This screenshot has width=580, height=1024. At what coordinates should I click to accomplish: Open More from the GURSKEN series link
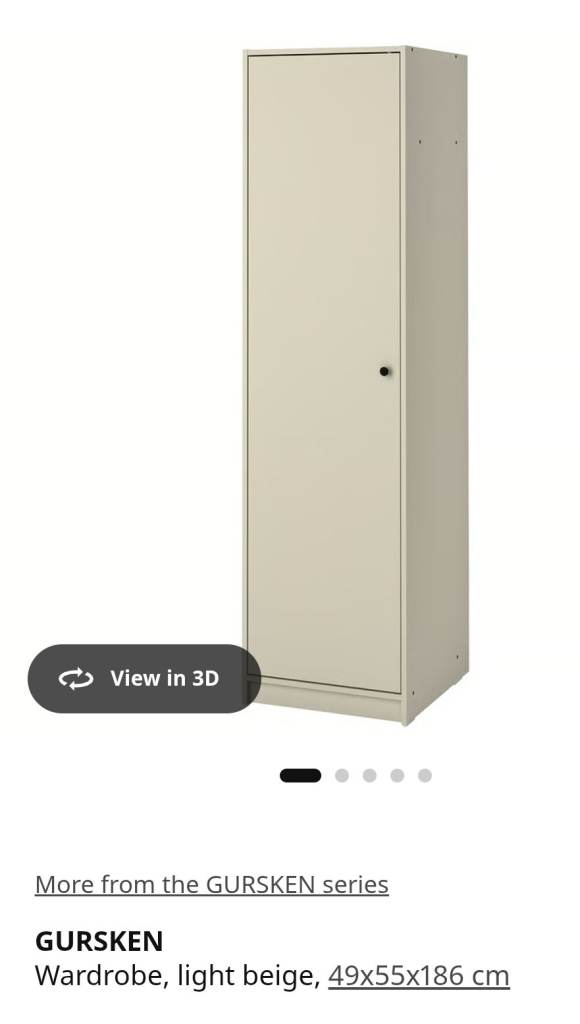[212, 885]
